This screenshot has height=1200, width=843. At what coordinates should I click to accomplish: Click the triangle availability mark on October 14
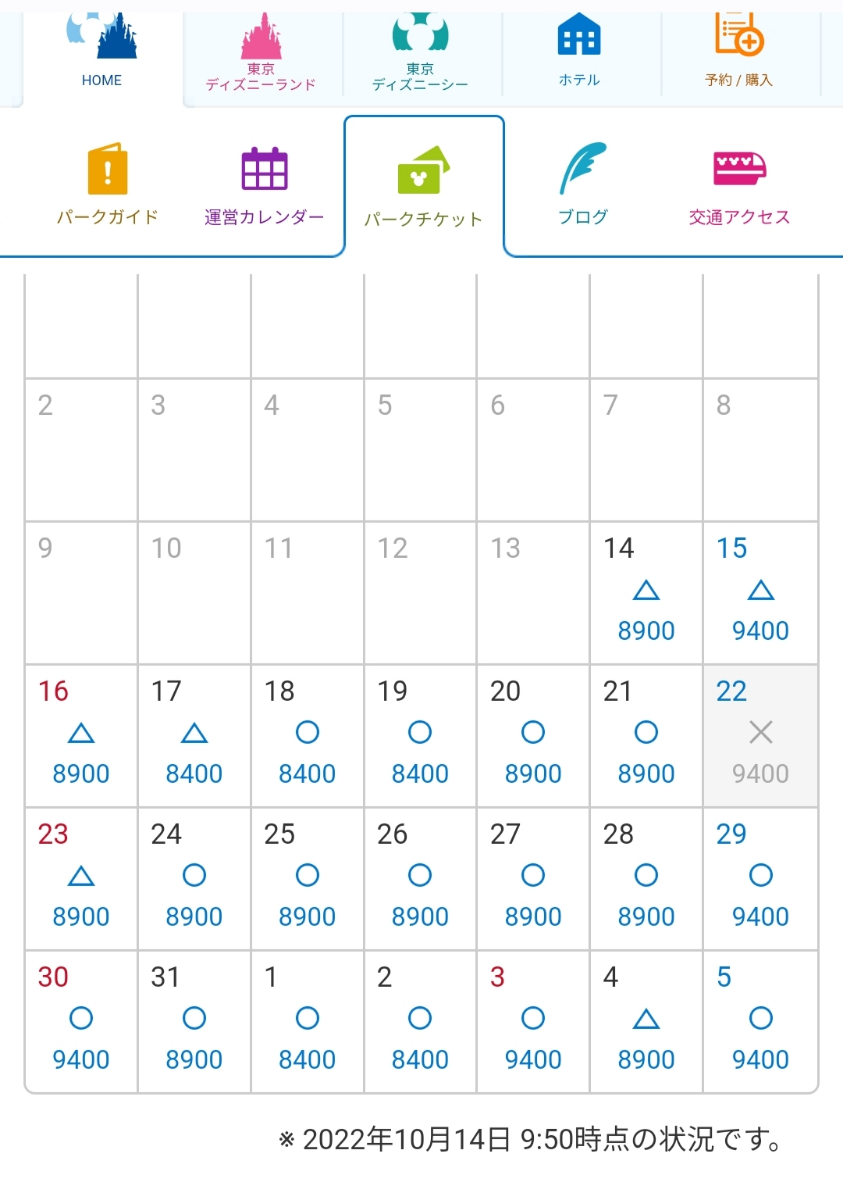[x=646, y=592]
